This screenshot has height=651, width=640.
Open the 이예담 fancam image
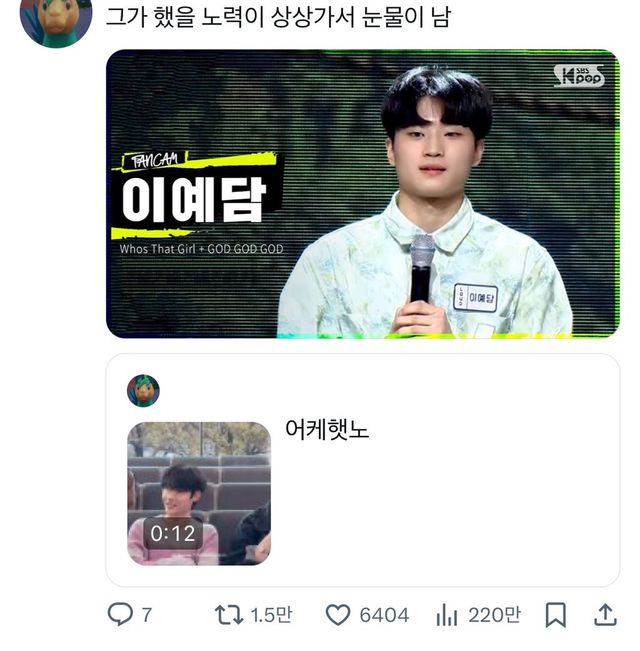[362, 194]
